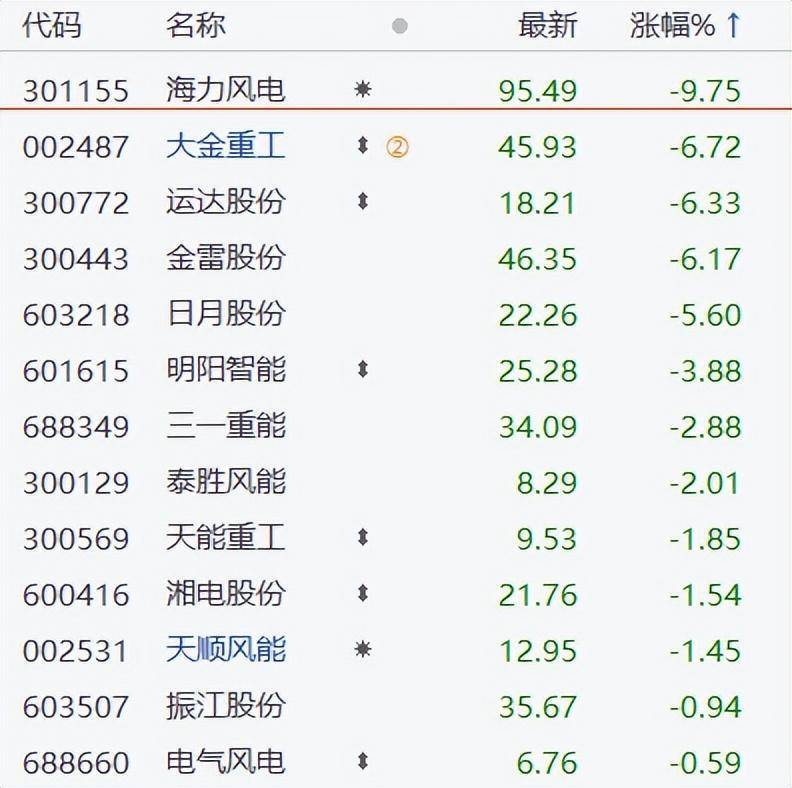Sort the list by 最新 price column
The height and width of the screenshot is (788, 792).
tap(547, 26)
